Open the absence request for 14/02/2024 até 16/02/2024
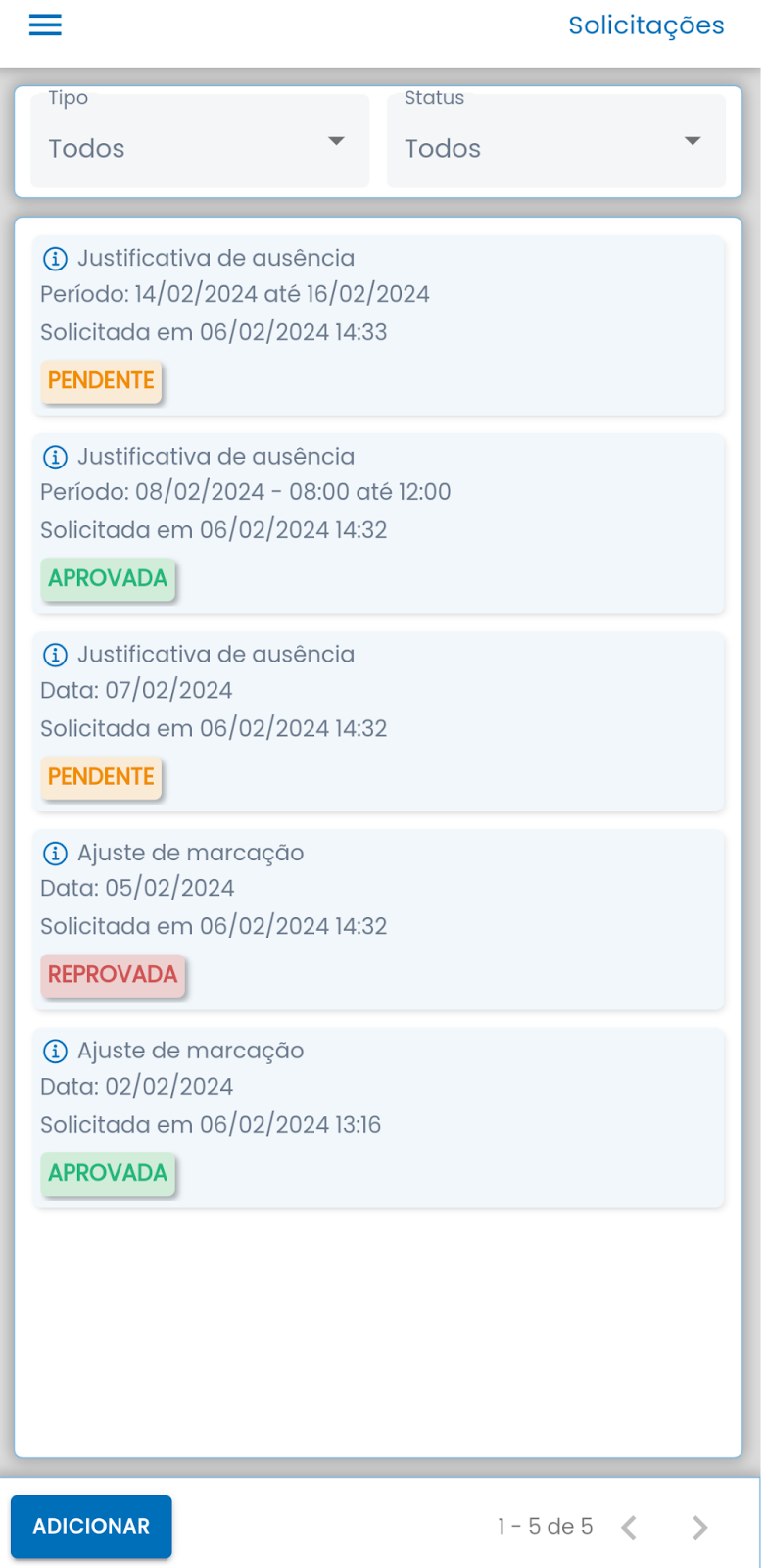The width and height of the screenshot is (765, 1568). (x=378, y=324)
